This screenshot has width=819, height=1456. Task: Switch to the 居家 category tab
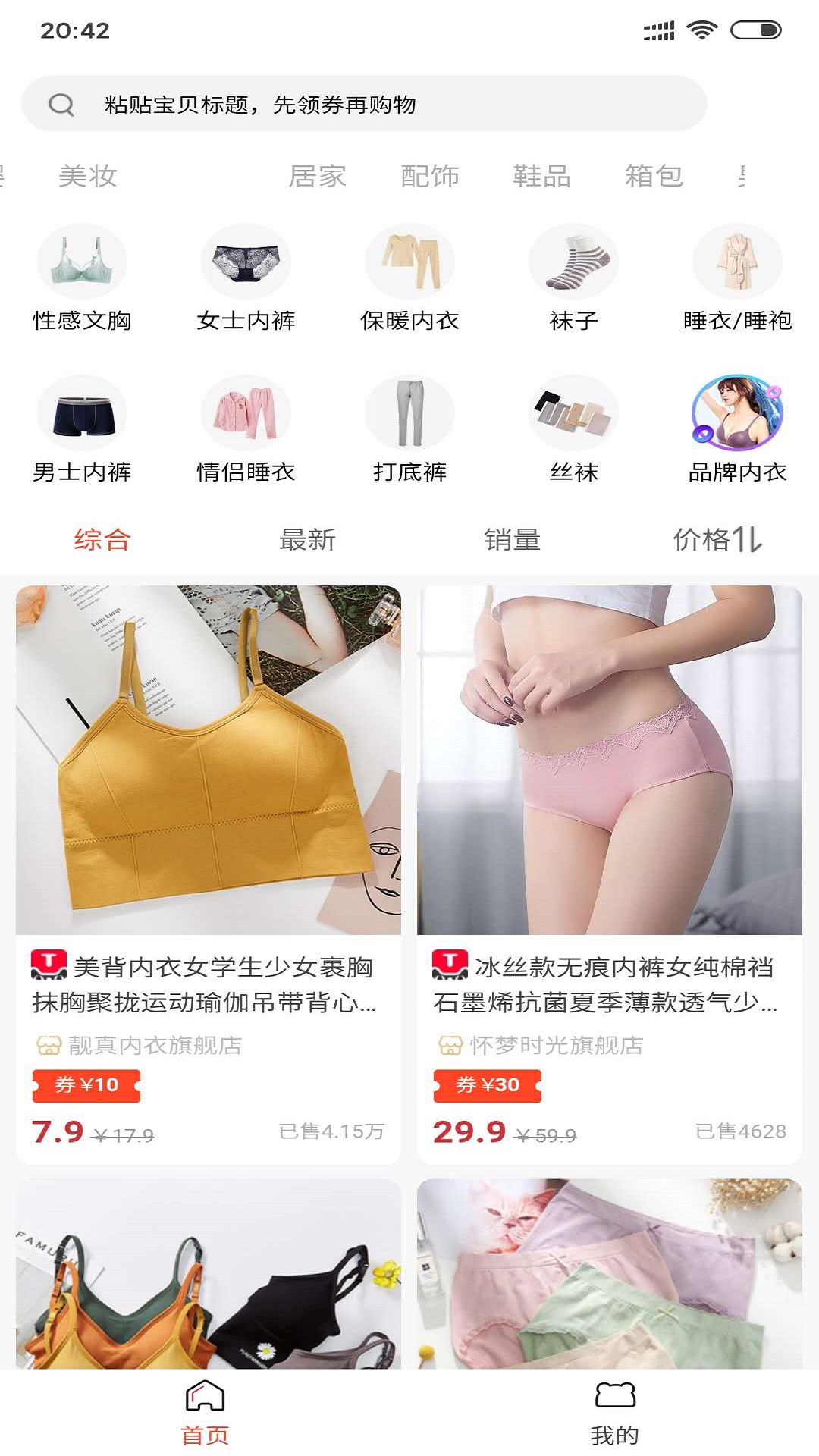[317, 176]
